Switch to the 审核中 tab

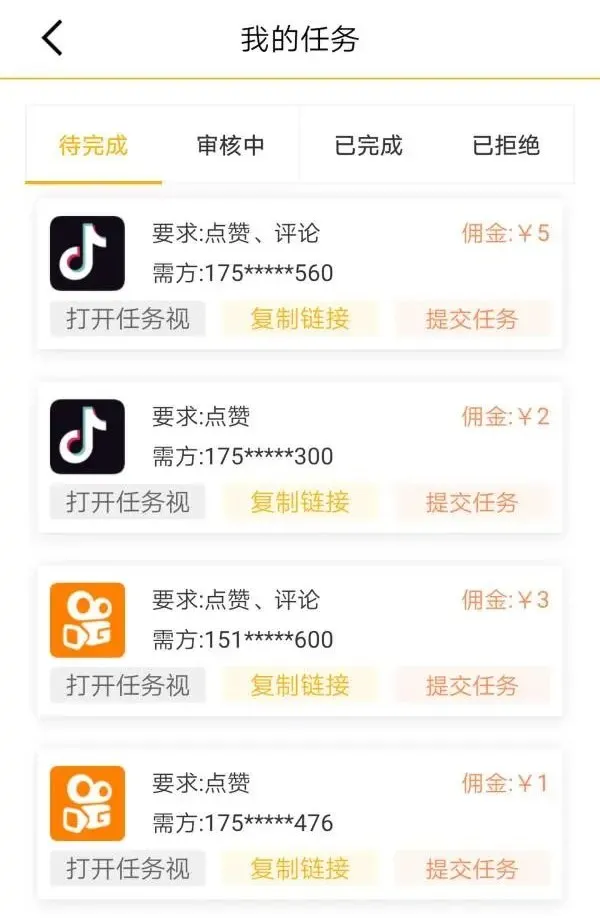(x=231, y=145)
